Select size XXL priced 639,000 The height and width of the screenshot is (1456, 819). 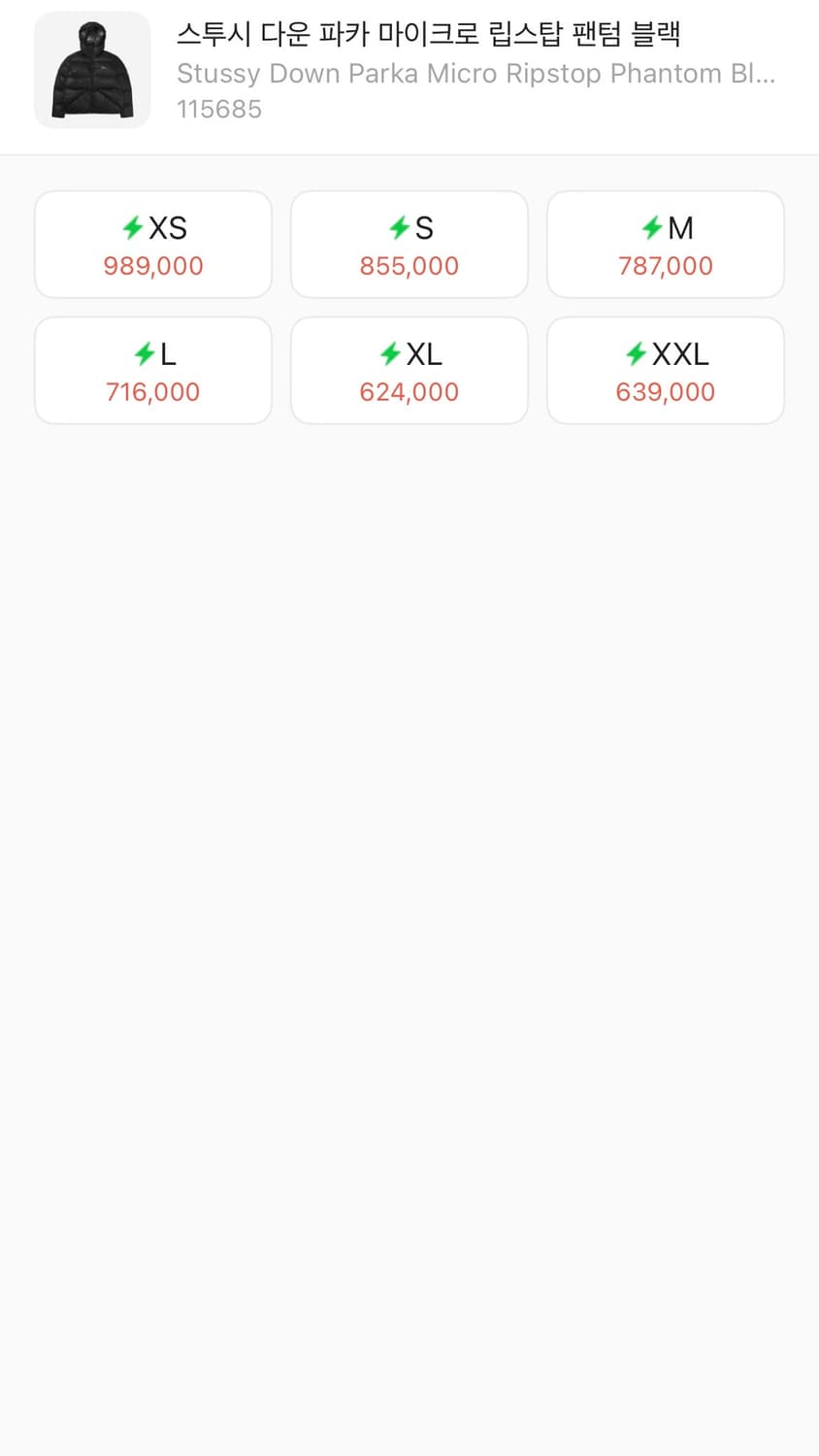point(665,370)
